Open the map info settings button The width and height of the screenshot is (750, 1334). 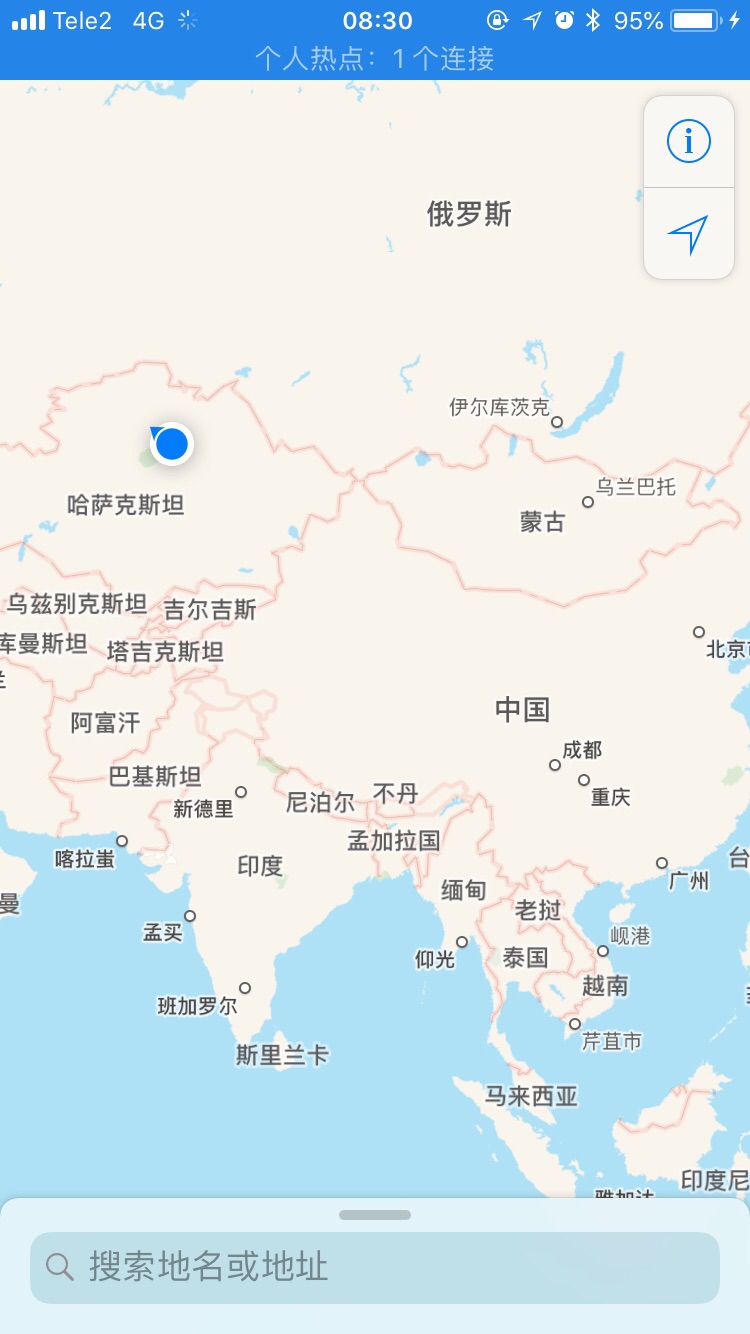point(688,141)
